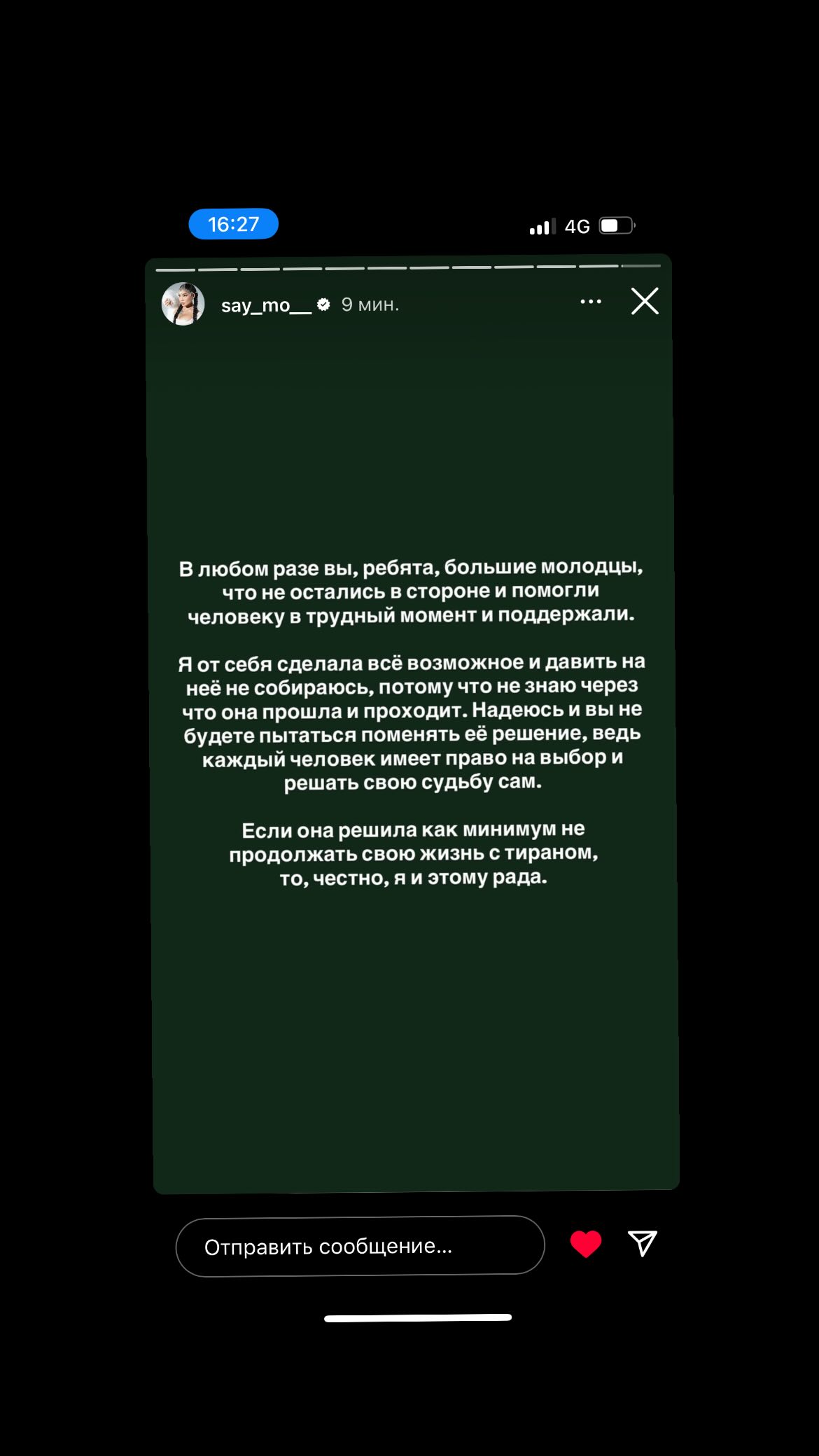Like the story with the heart

(586, 1244)
